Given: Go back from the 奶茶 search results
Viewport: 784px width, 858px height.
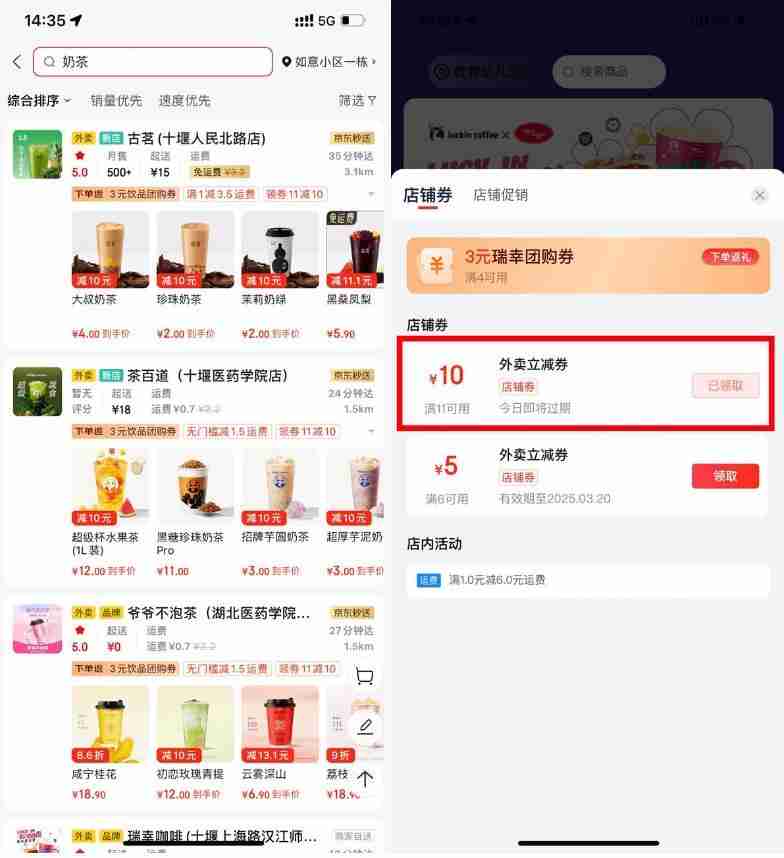Looking at the screenshot, I should 16,62.
